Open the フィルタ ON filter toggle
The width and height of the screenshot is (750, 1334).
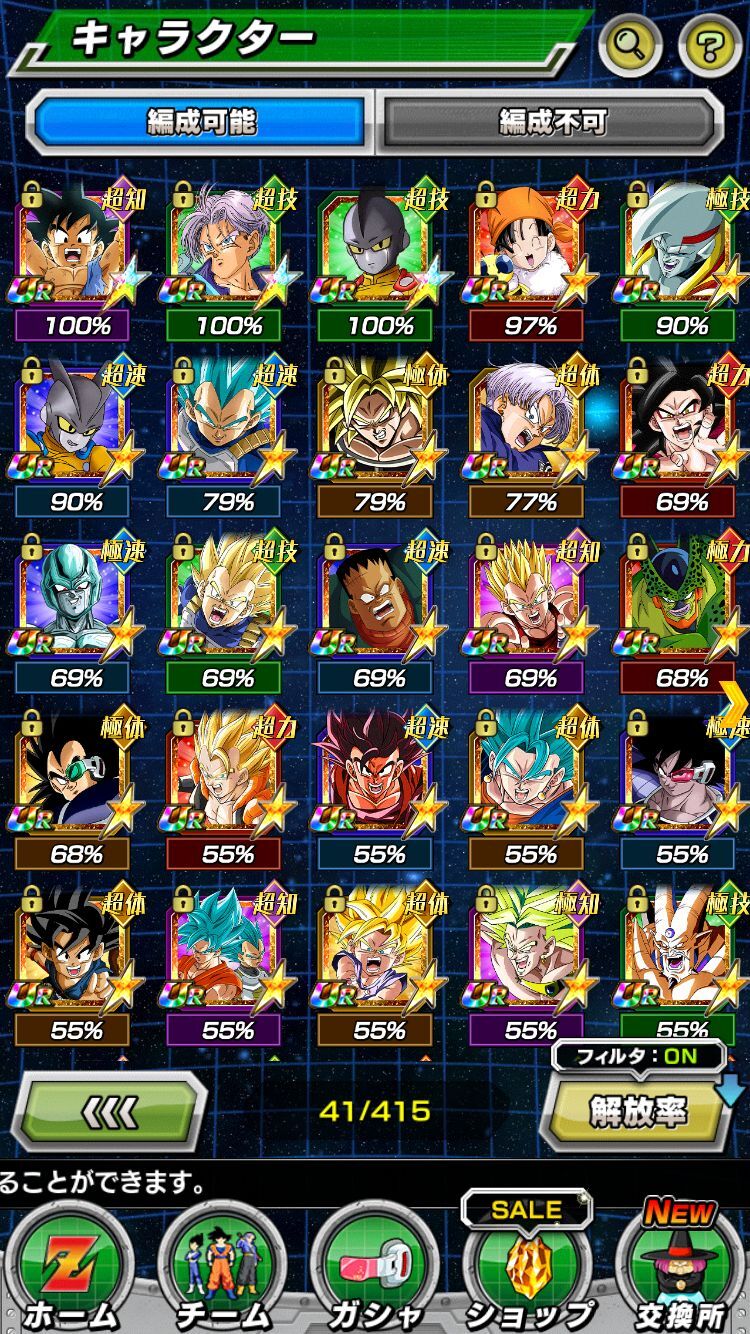[x=640, y=1056]
